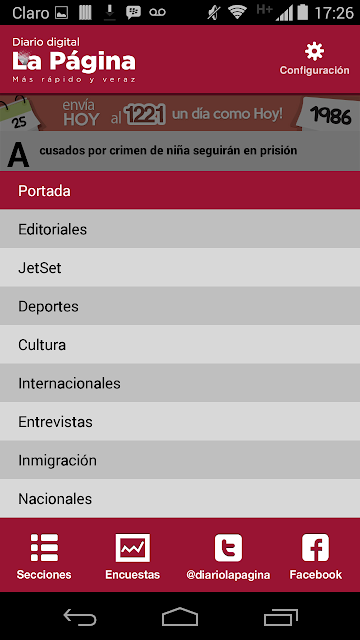Image resolution: width=360 pixels, height=640 pixels.
Task: Switch to the Encuestas tab
Action: pos(133,556)
